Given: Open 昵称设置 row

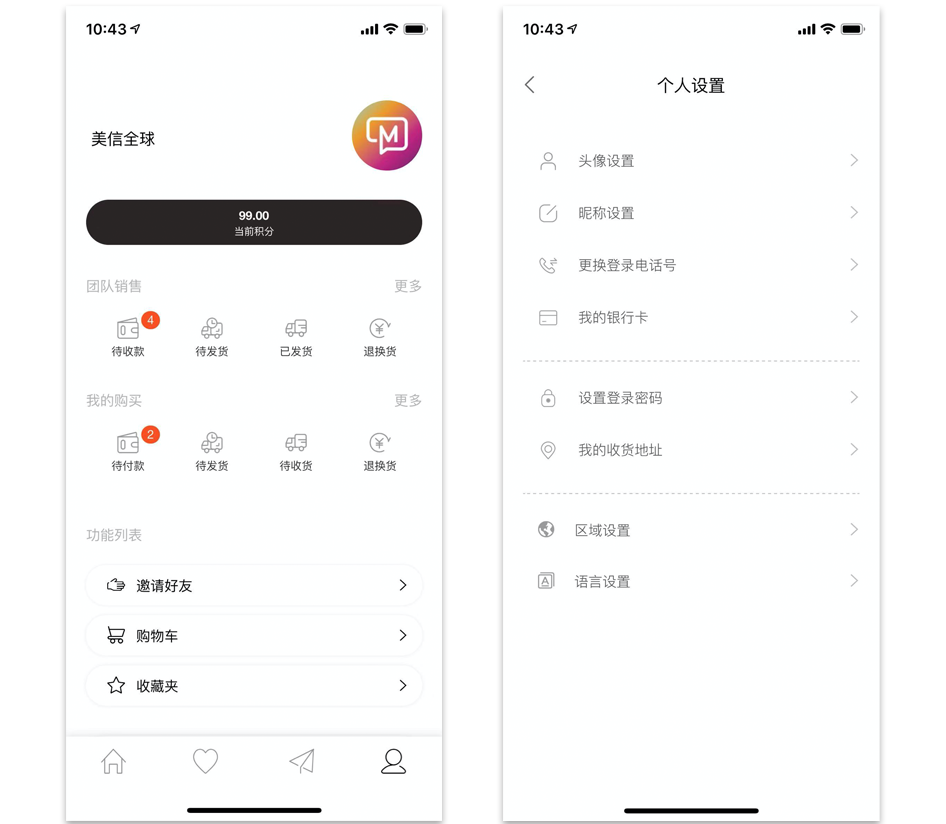Looking at the screenshot, I should (690, 213).
